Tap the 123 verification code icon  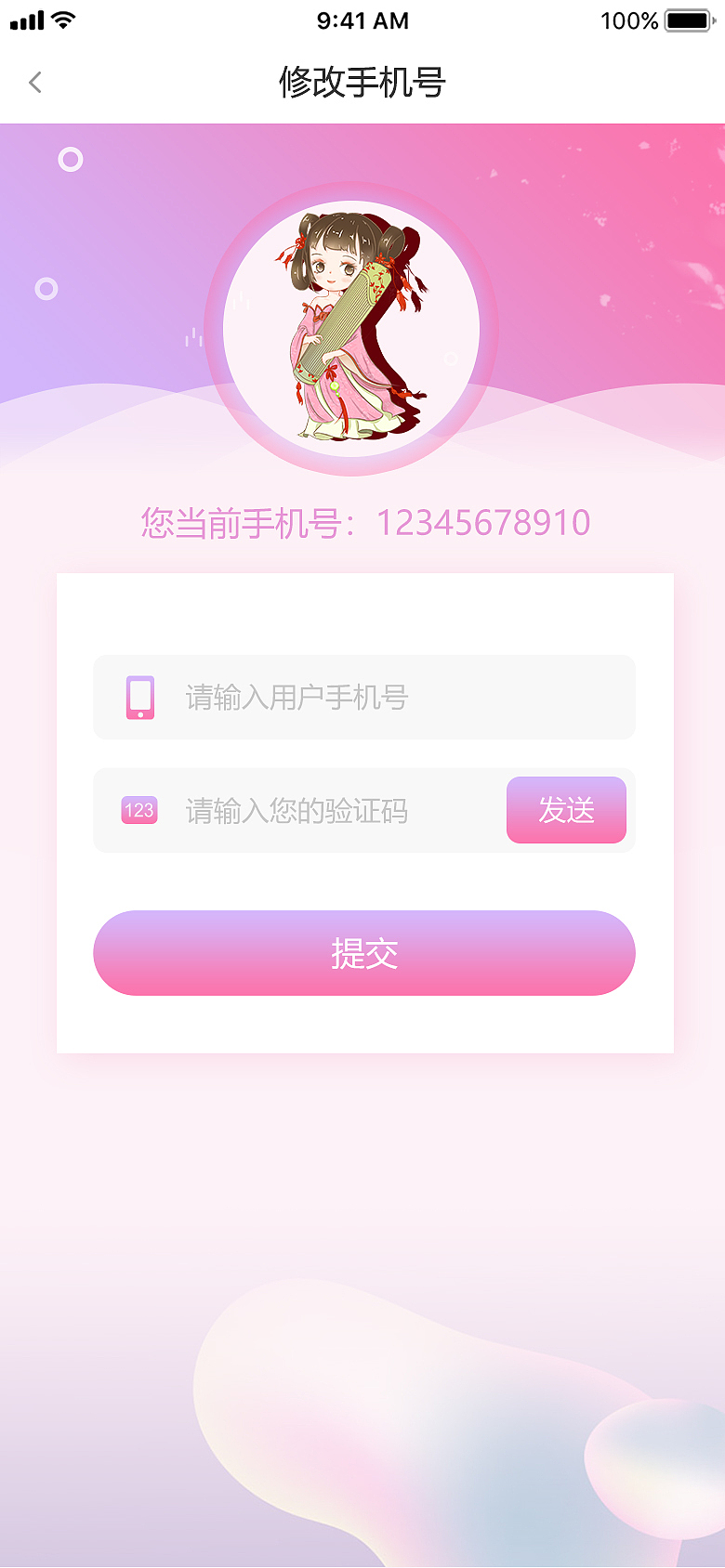[x=138, y=810]
